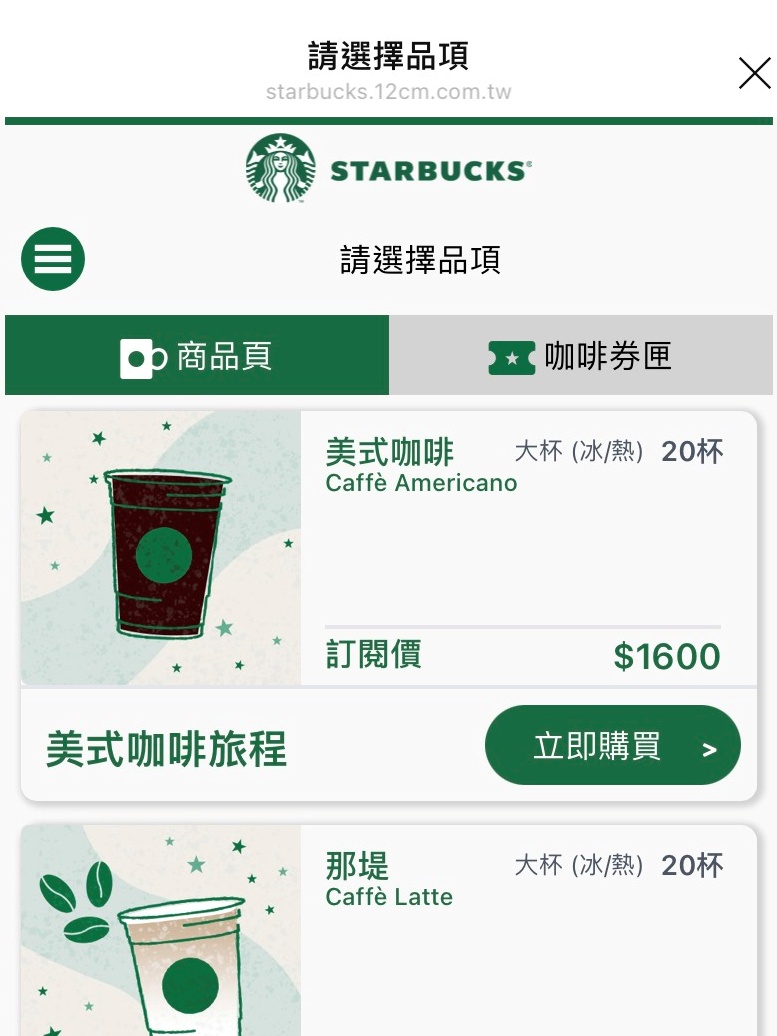777x1036 pixels.
Task: Close the in-app browser with the X
Action: (754, 73)
